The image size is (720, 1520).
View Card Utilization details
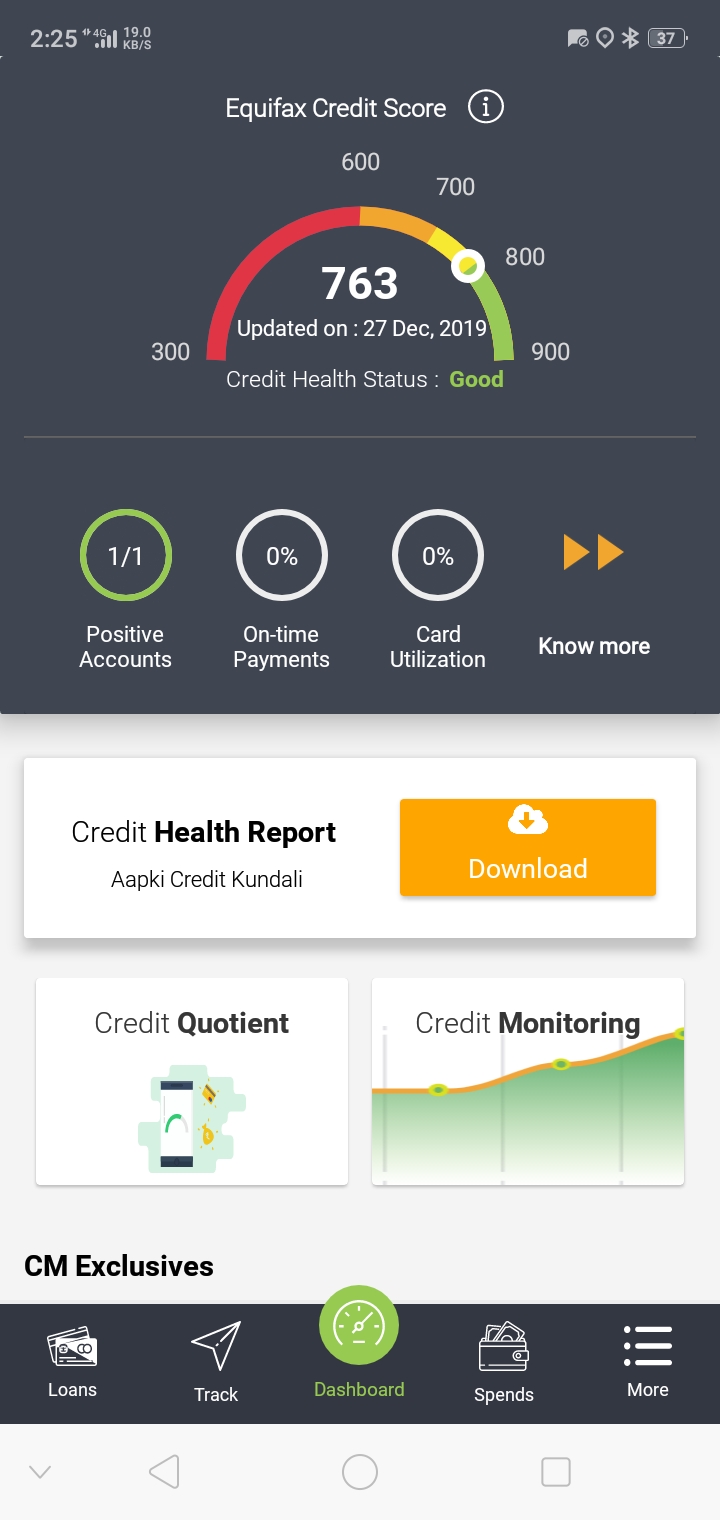pyautogui.click(x=438, y=590)
